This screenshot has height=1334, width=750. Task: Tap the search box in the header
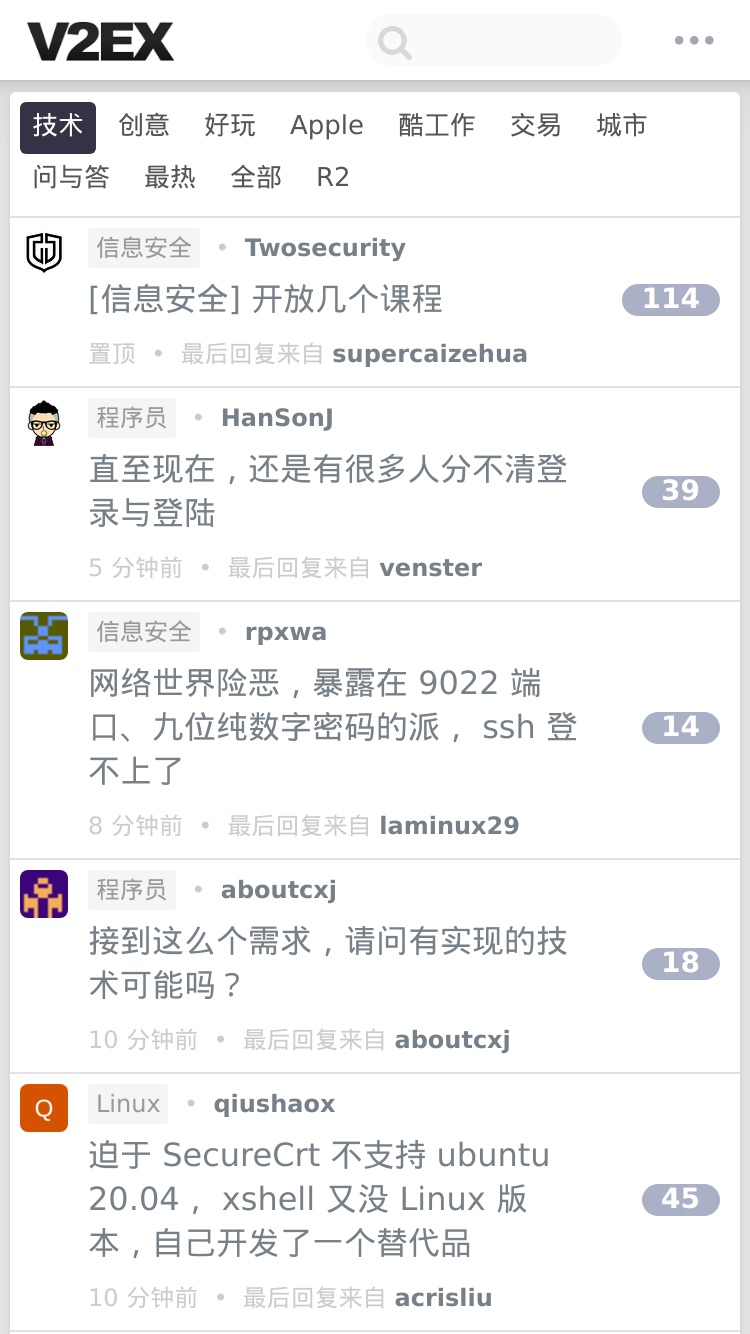[494, 41]
